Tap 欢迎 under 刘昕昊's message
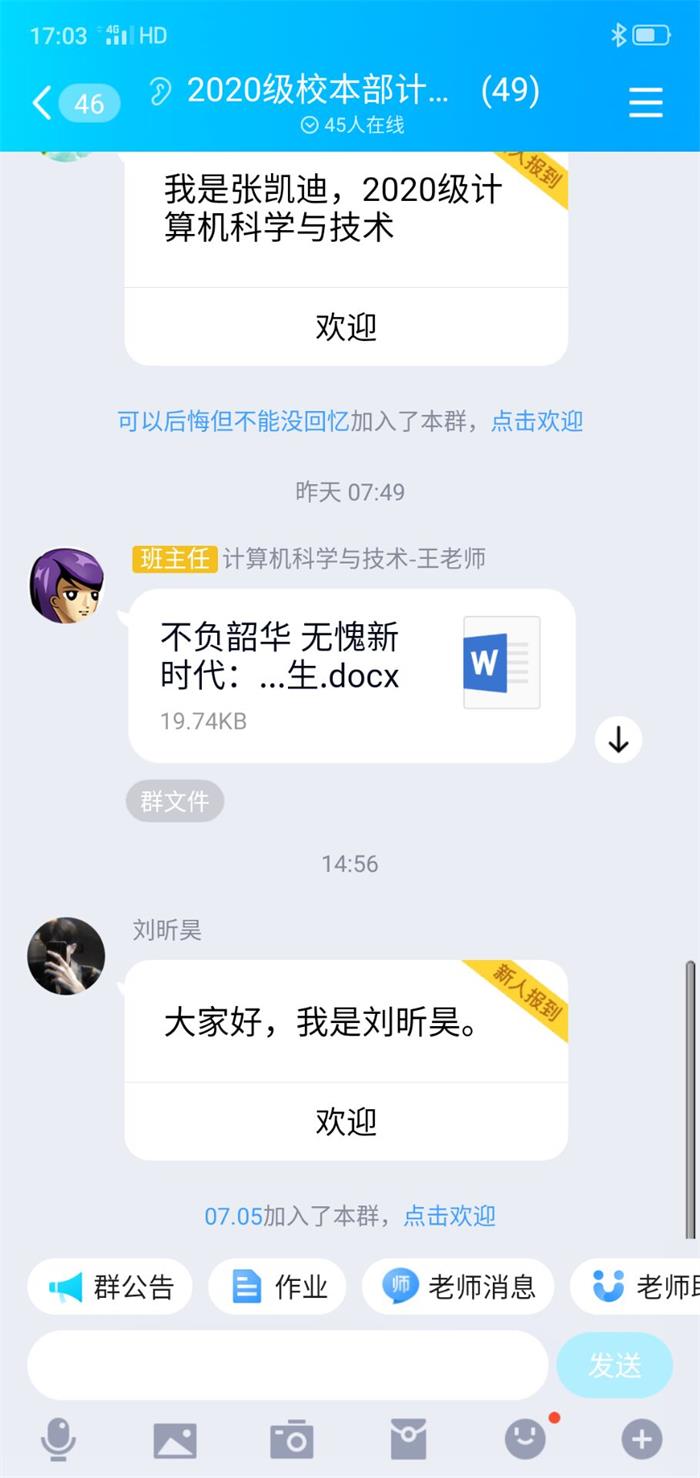The image size is (700, 1478). [x=346, y=1121]
